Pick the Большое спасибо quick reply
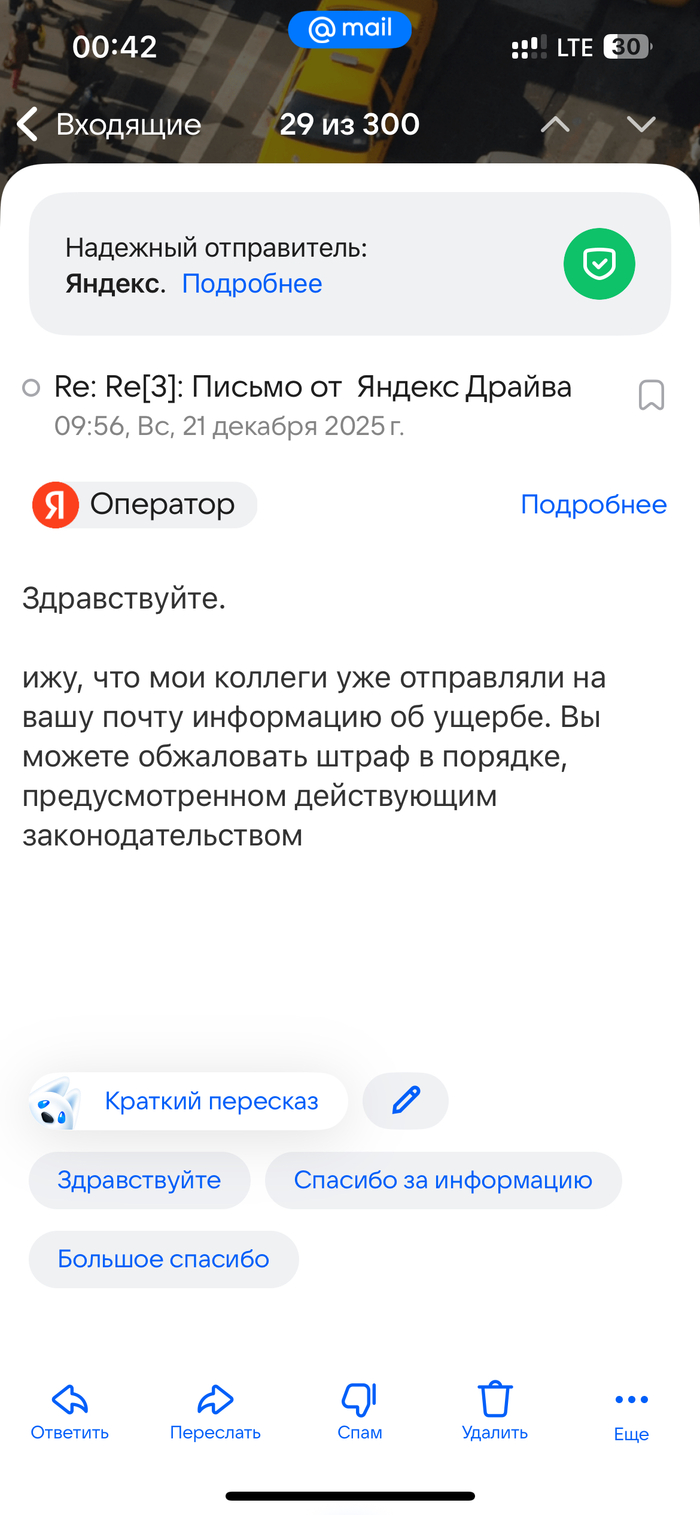The height and width of the screenshot is (1515, 700). (x=164, y=1259)
